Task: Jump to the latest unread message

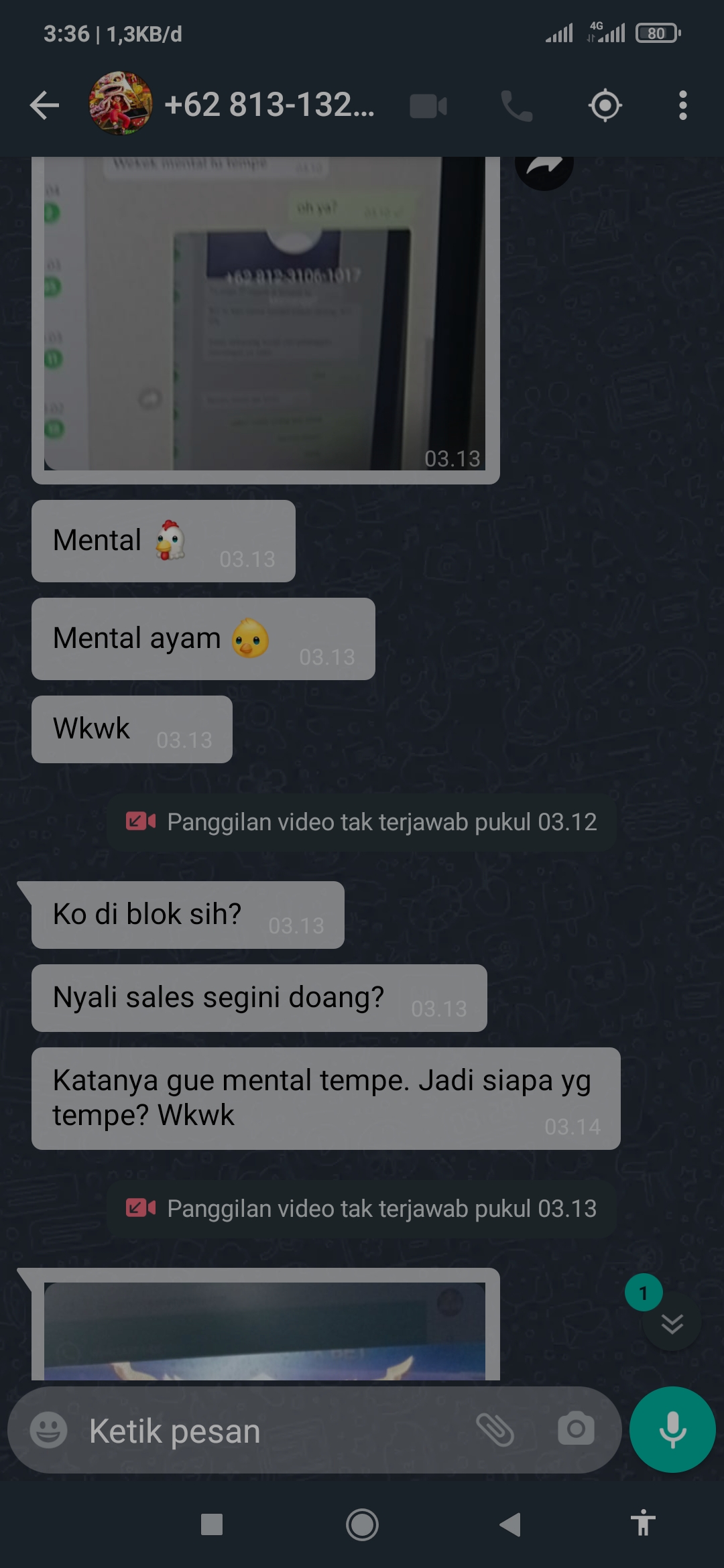Action: (x=671, y=1323)
